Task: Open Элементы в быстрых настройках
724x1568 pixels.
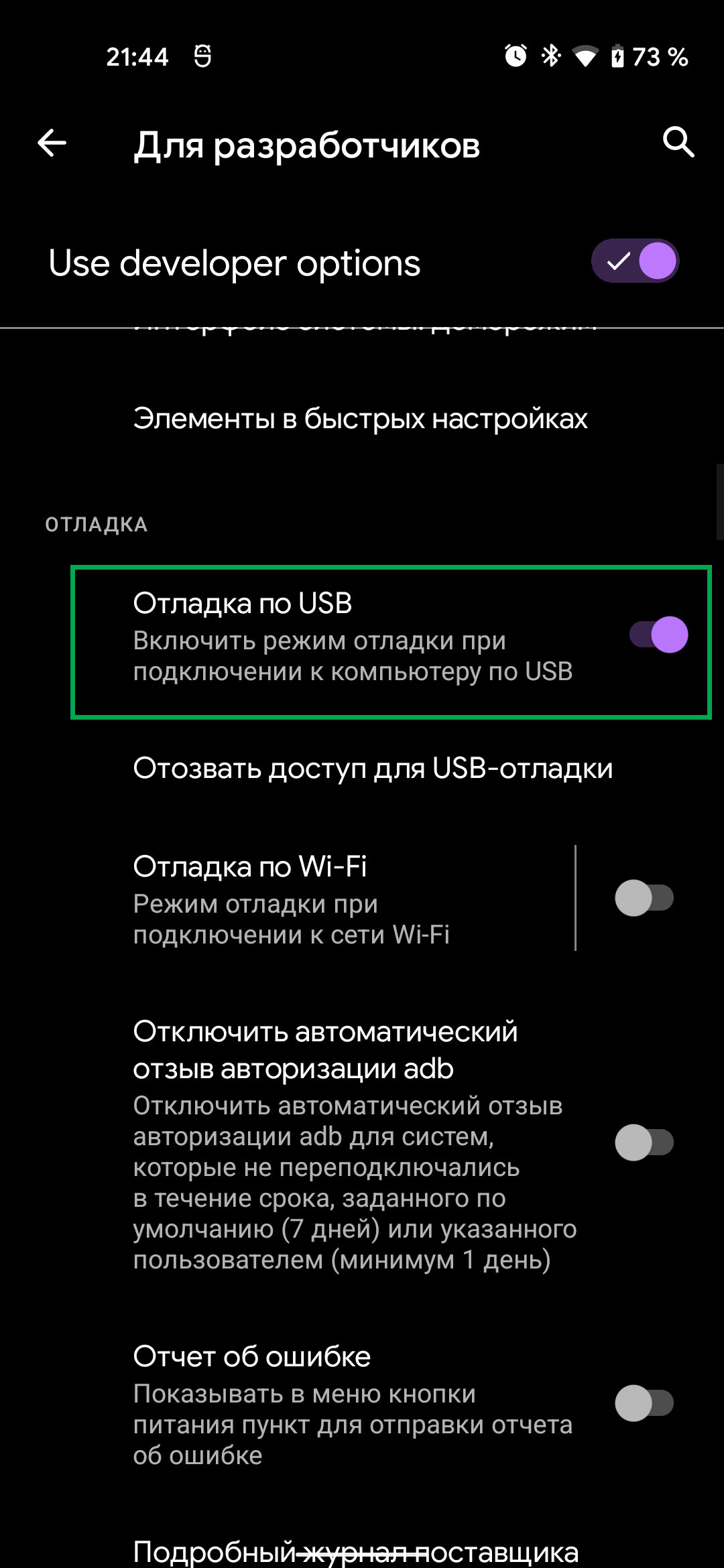Action: click(361, 419)
